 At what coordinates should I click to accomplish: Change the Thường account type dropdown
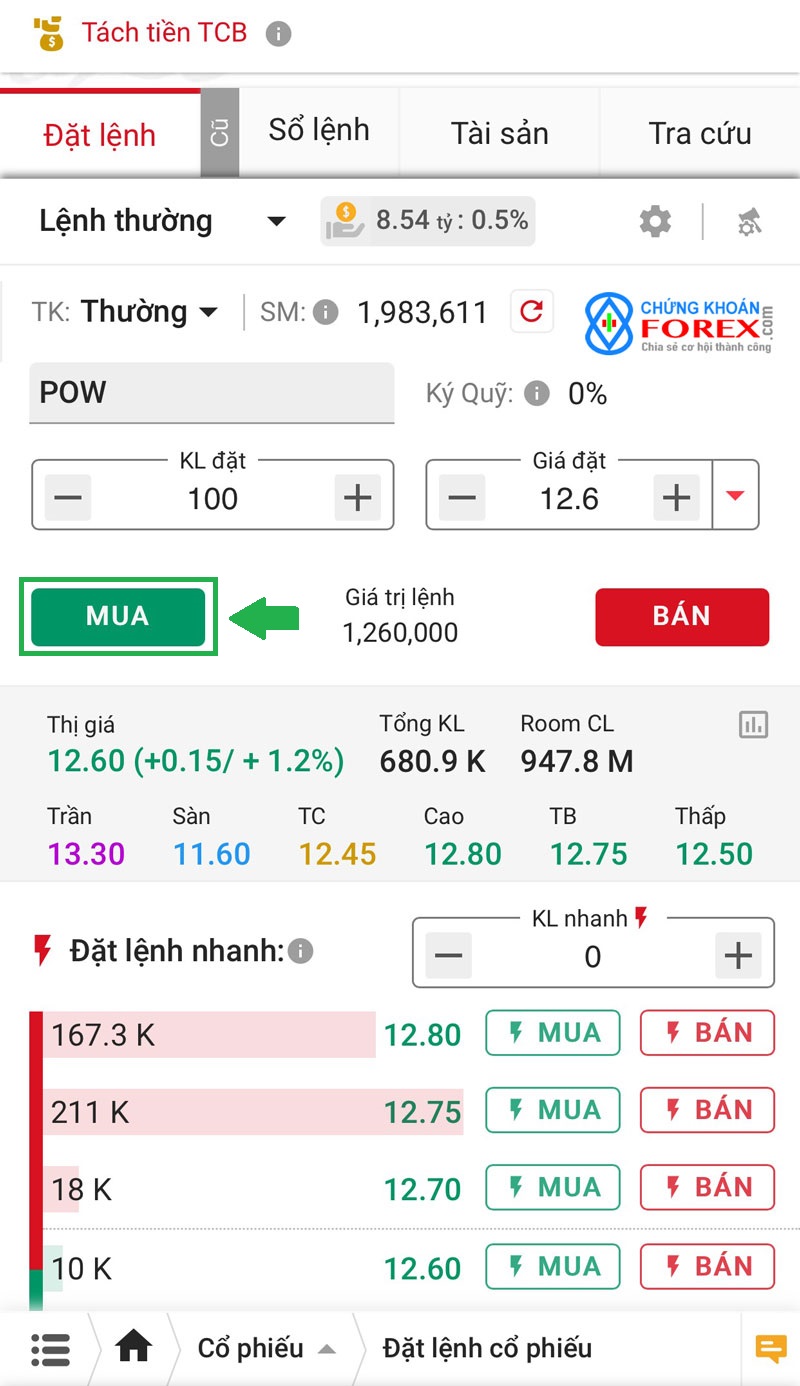[149, 312]
